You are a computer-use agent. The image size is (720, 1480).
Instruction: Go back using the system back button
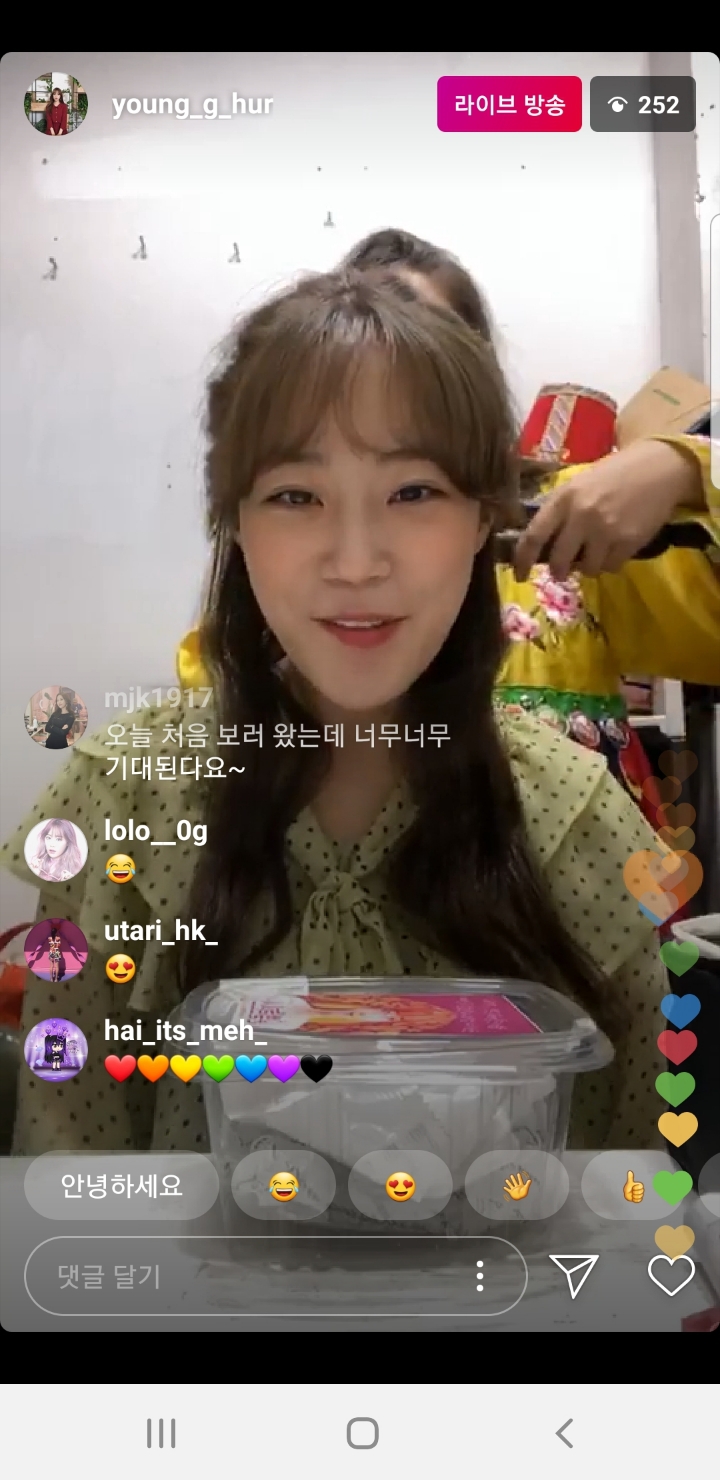click(x=564, y=1433)
